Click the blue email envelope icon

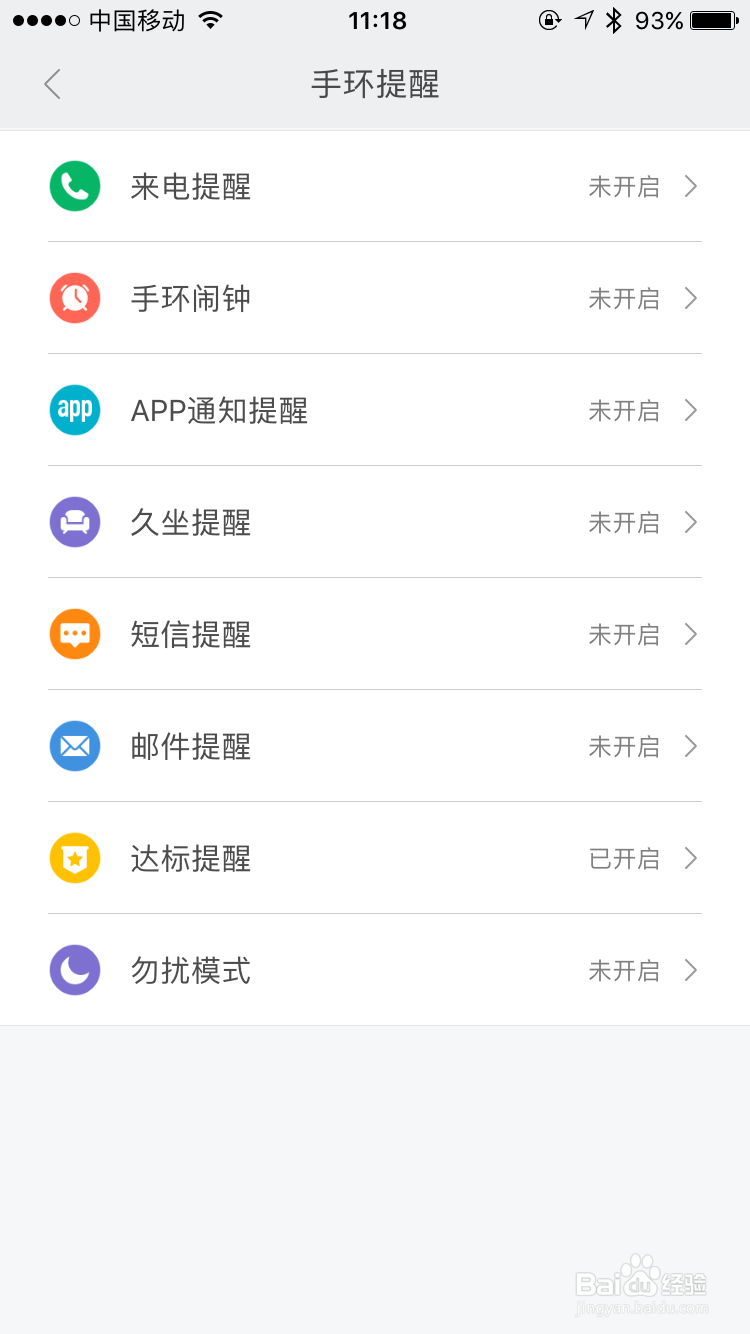pos(75,746)
